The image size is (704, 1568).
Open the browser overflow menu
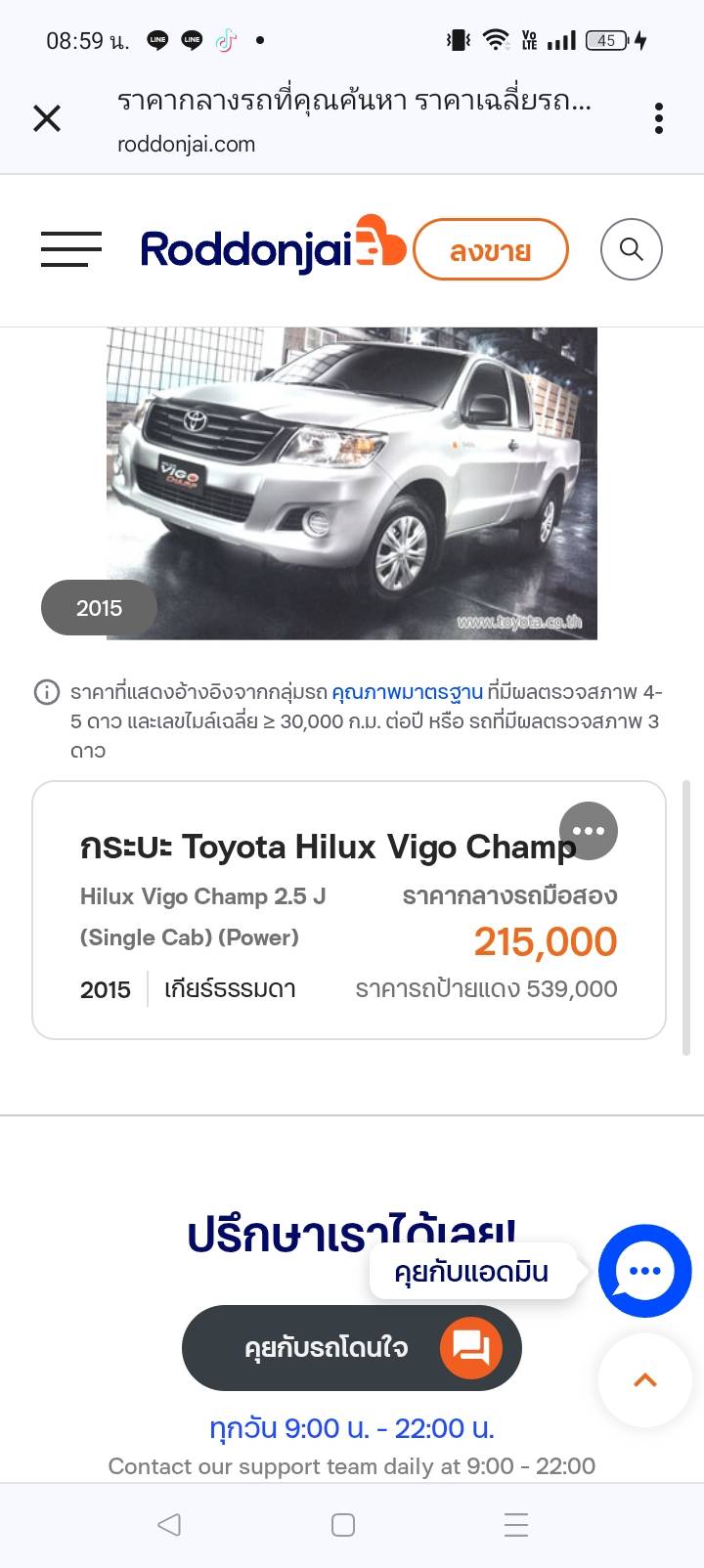coord(659,118)
